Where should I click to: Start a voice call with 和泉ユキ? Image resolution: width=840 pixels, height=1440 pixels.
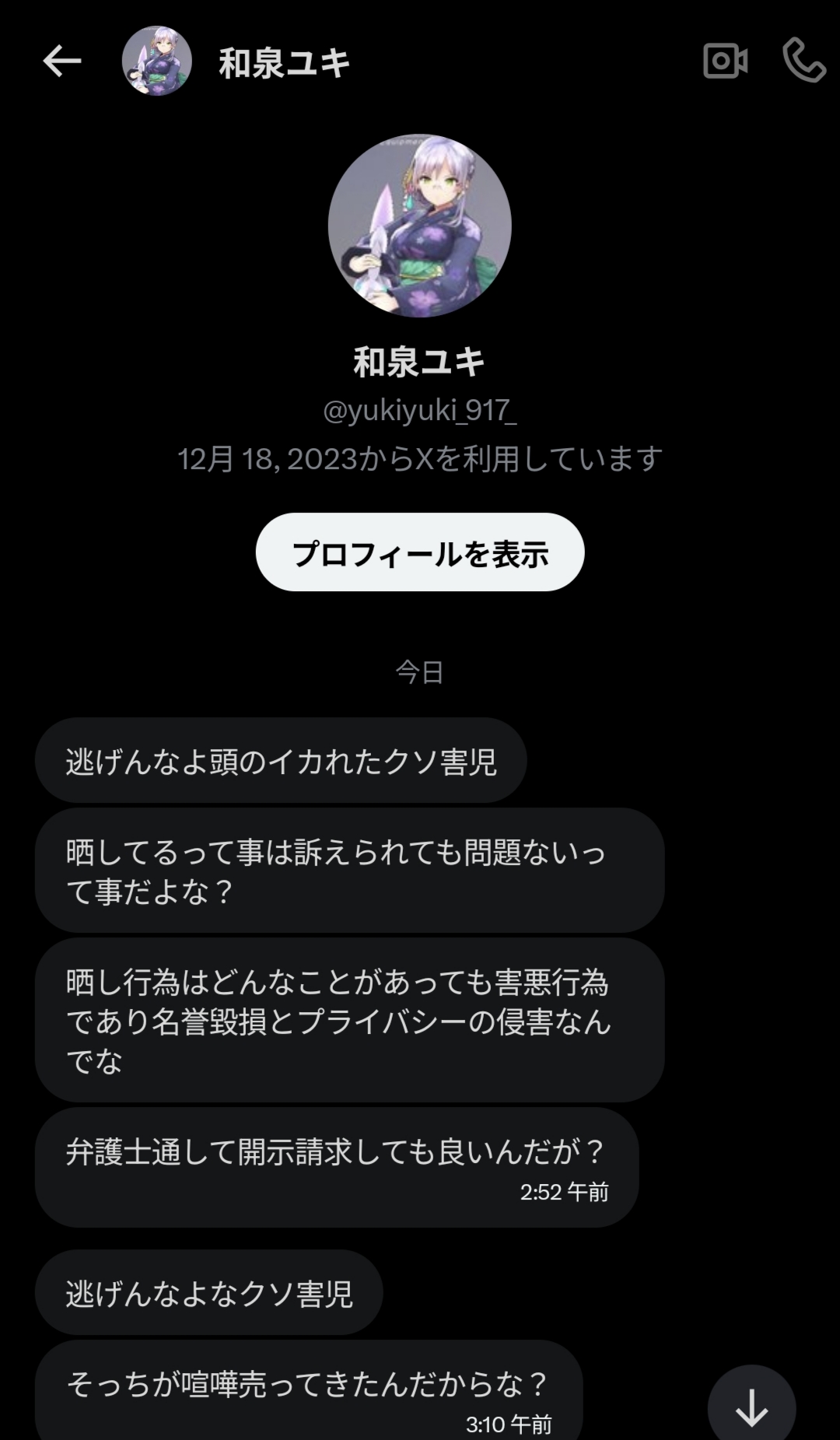pos(803,61)
